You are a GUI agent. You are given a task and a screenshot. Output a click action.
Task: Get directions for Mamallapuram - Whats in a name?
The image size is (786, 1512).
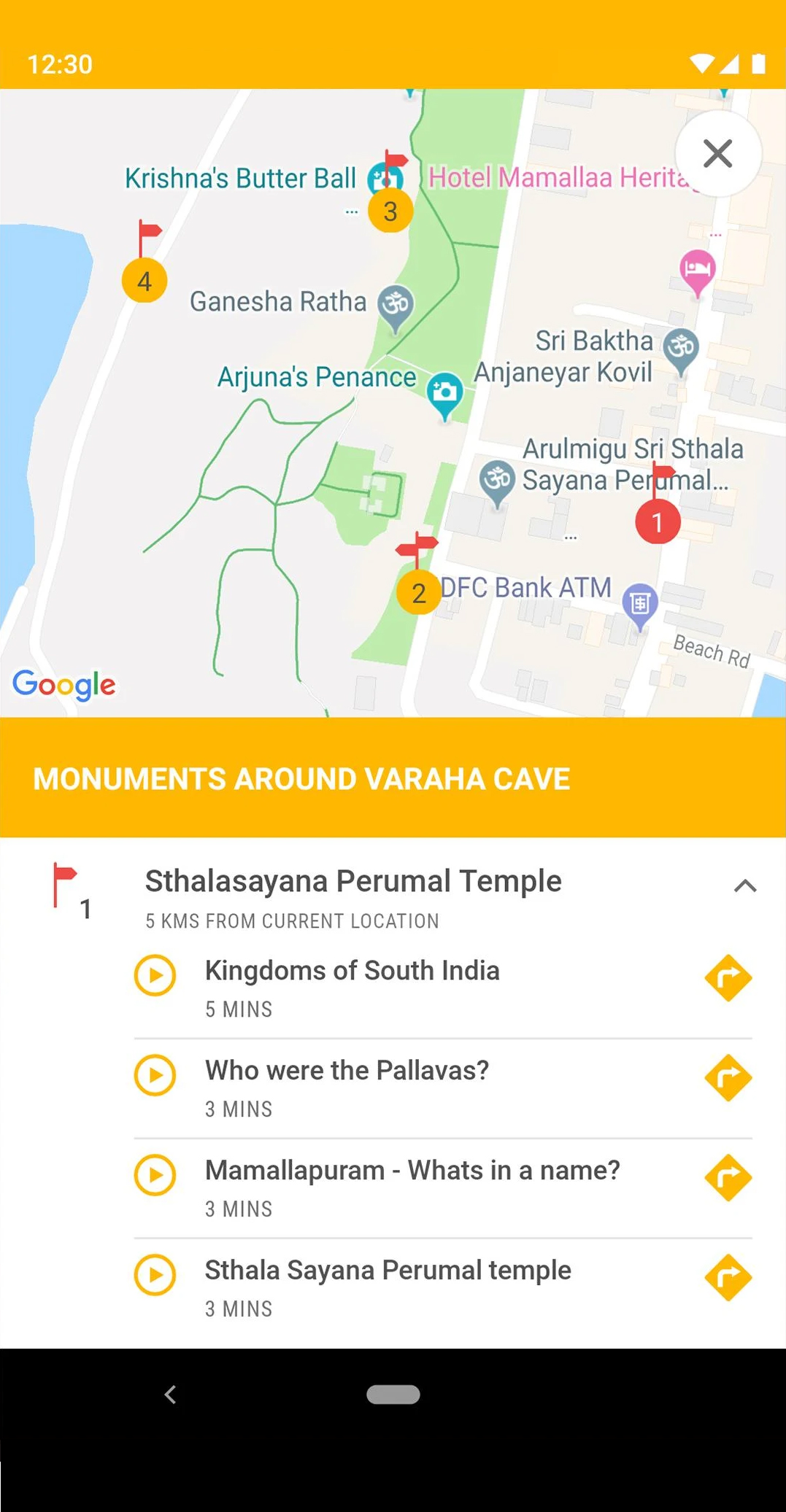(x=728, y=1177)
